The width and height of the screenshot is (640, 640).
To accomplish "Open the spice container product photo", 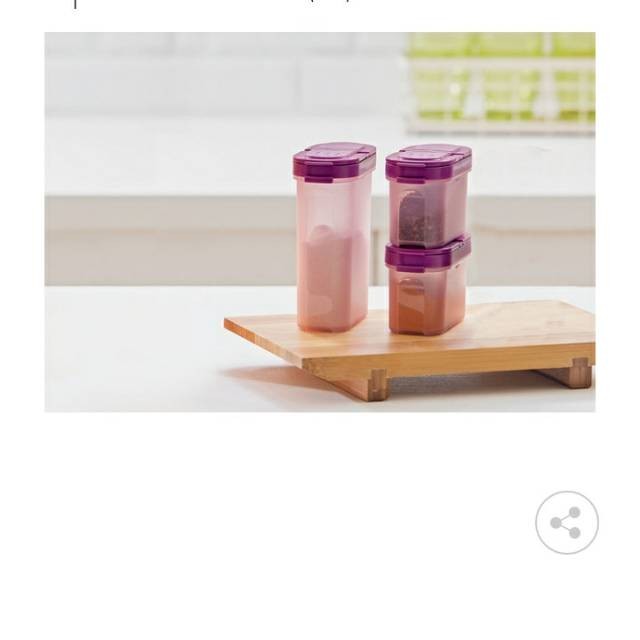I will (320, 222).
